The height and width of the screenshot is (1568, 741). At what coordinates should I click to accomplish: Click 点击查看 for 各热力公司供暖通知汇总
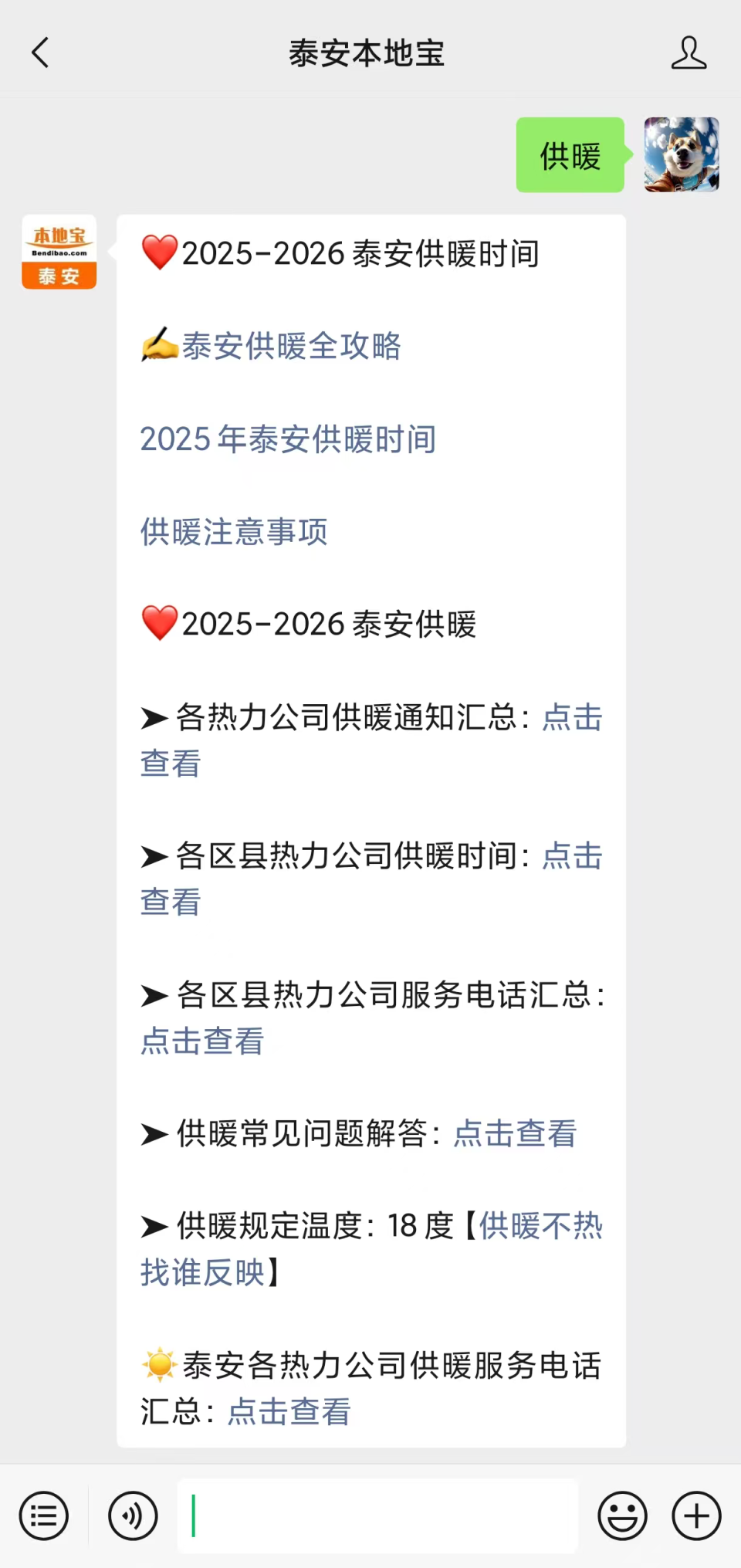click(x=571, y=718)
